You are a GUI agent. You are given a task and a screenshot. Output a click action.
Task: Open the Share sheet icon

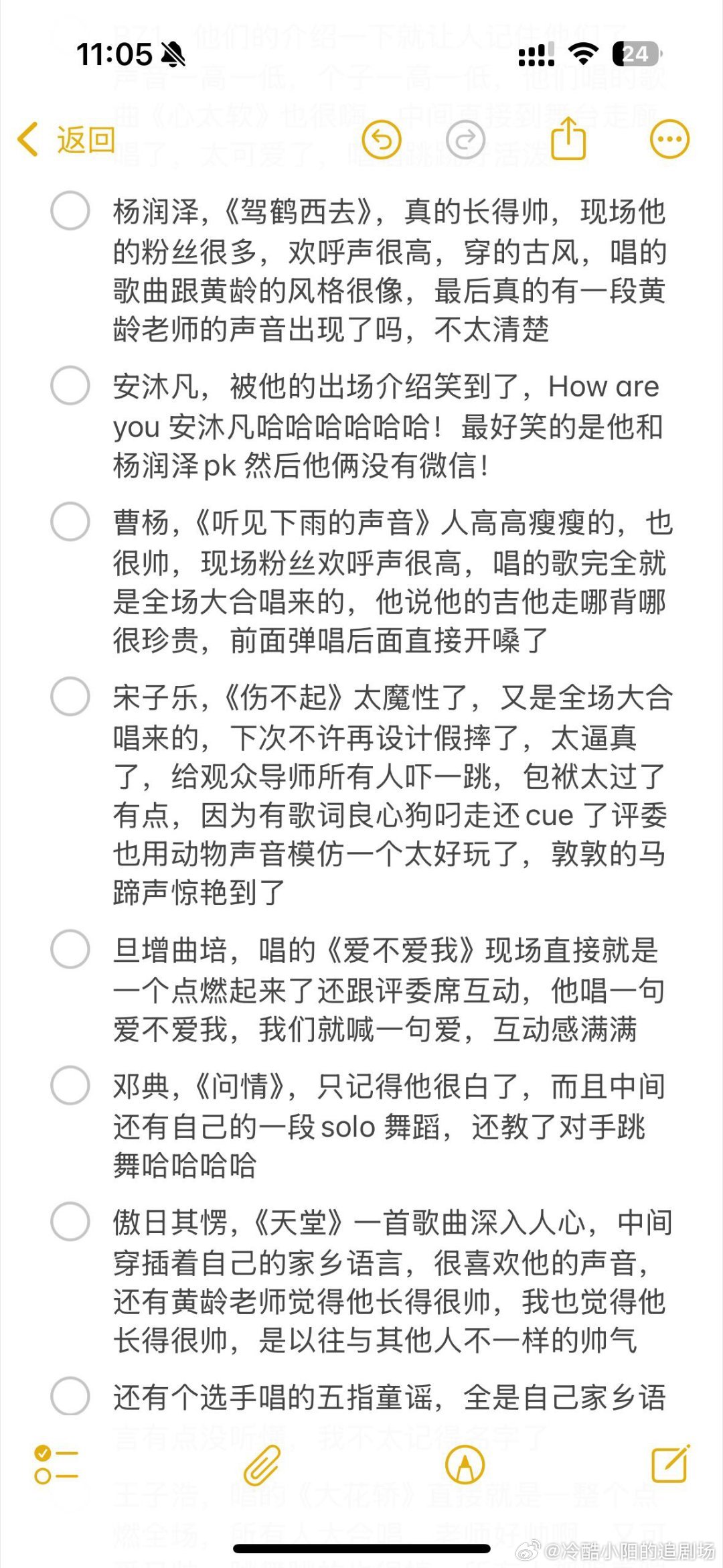[568, 139]
